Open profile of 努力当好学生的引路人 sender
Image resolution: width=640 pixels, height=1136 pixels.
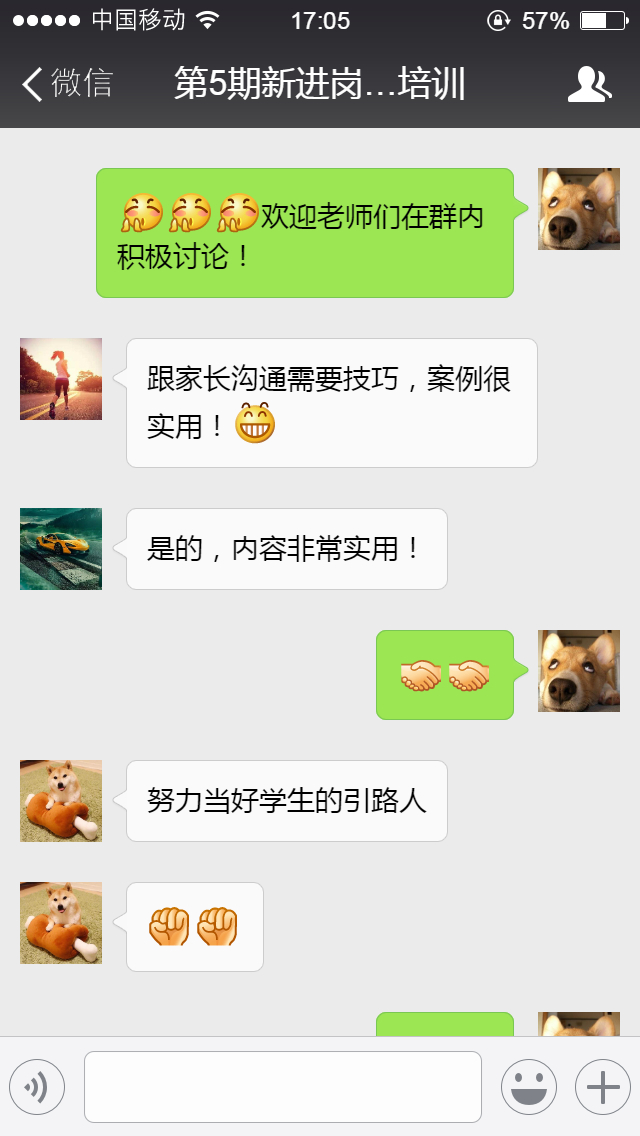click(x=61, y=801)
